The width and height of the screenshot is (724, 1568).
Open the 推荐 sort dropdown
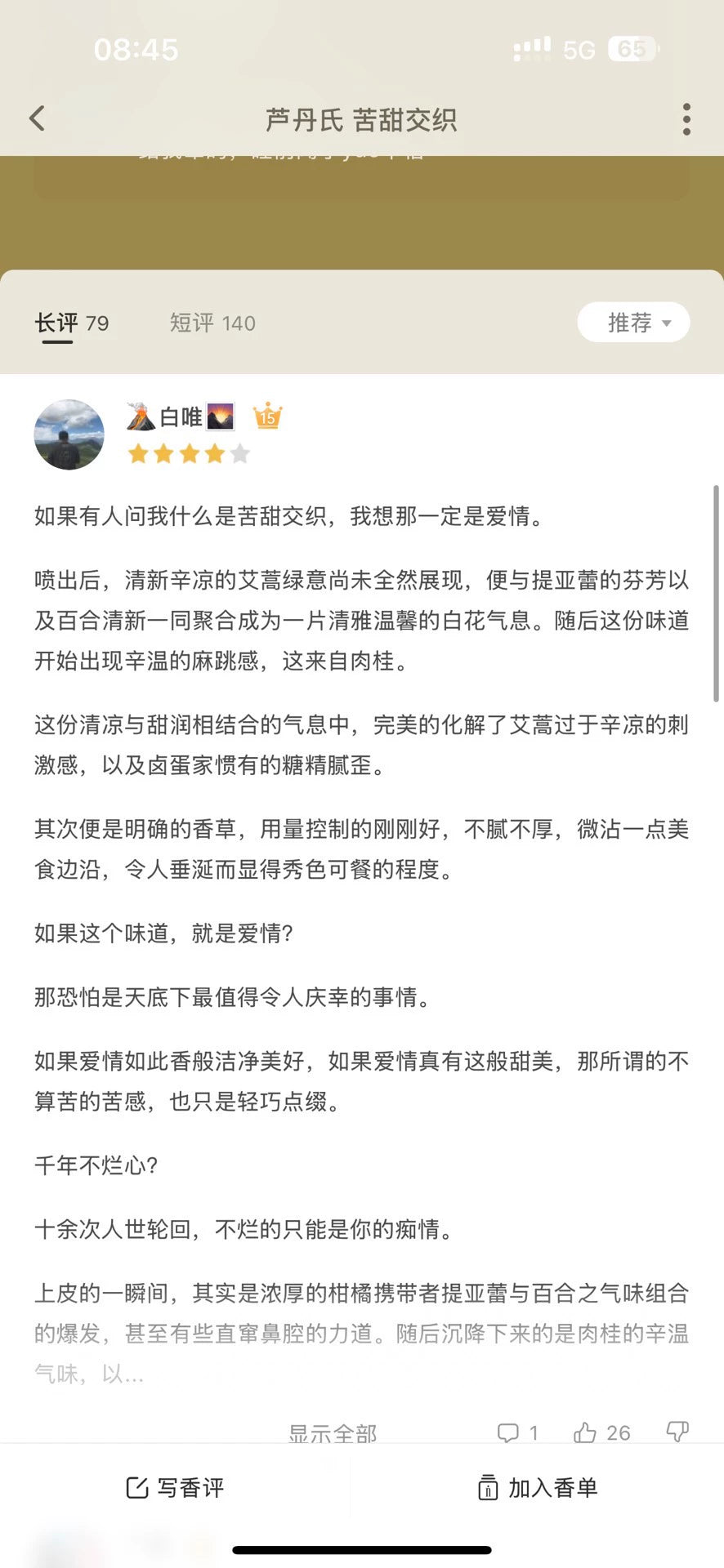coord(633,323)
